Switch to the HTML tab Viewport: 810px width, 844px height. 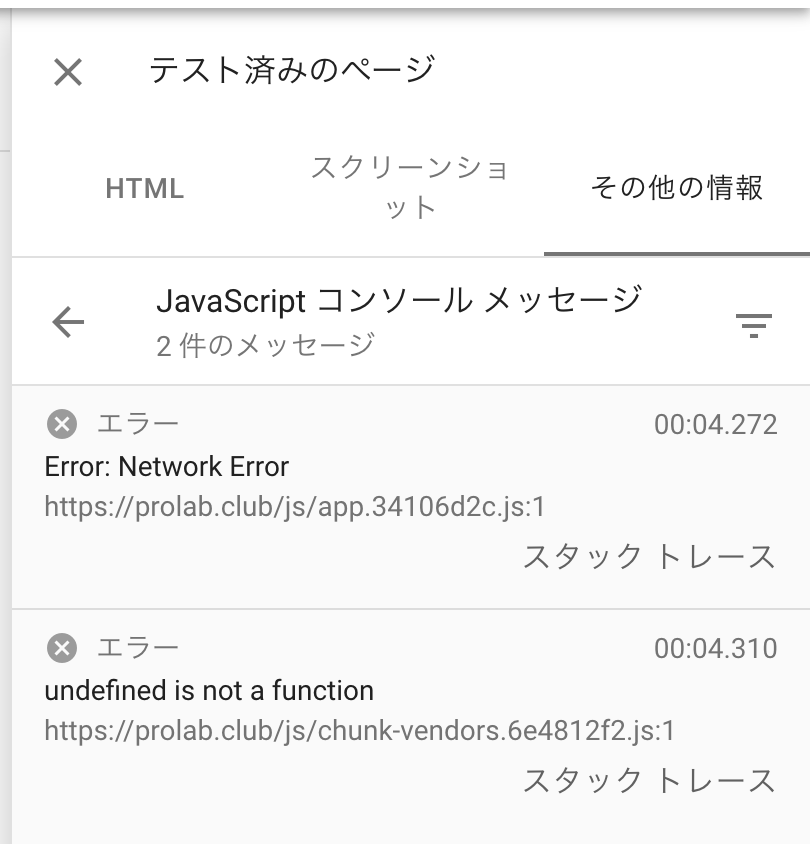point(144,189)
